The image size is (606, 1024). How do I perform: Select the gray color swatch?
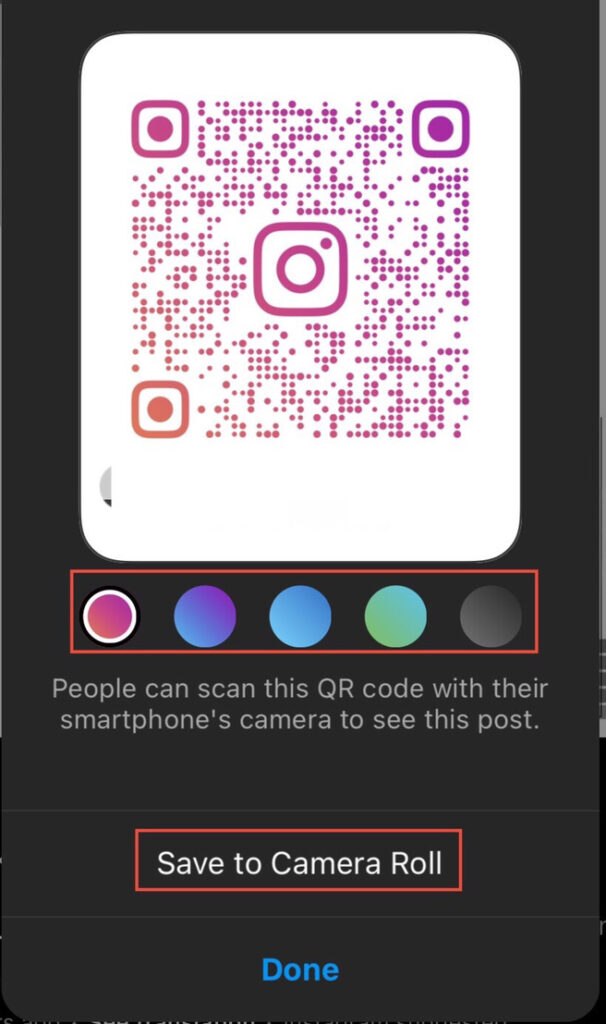point(490,616)
